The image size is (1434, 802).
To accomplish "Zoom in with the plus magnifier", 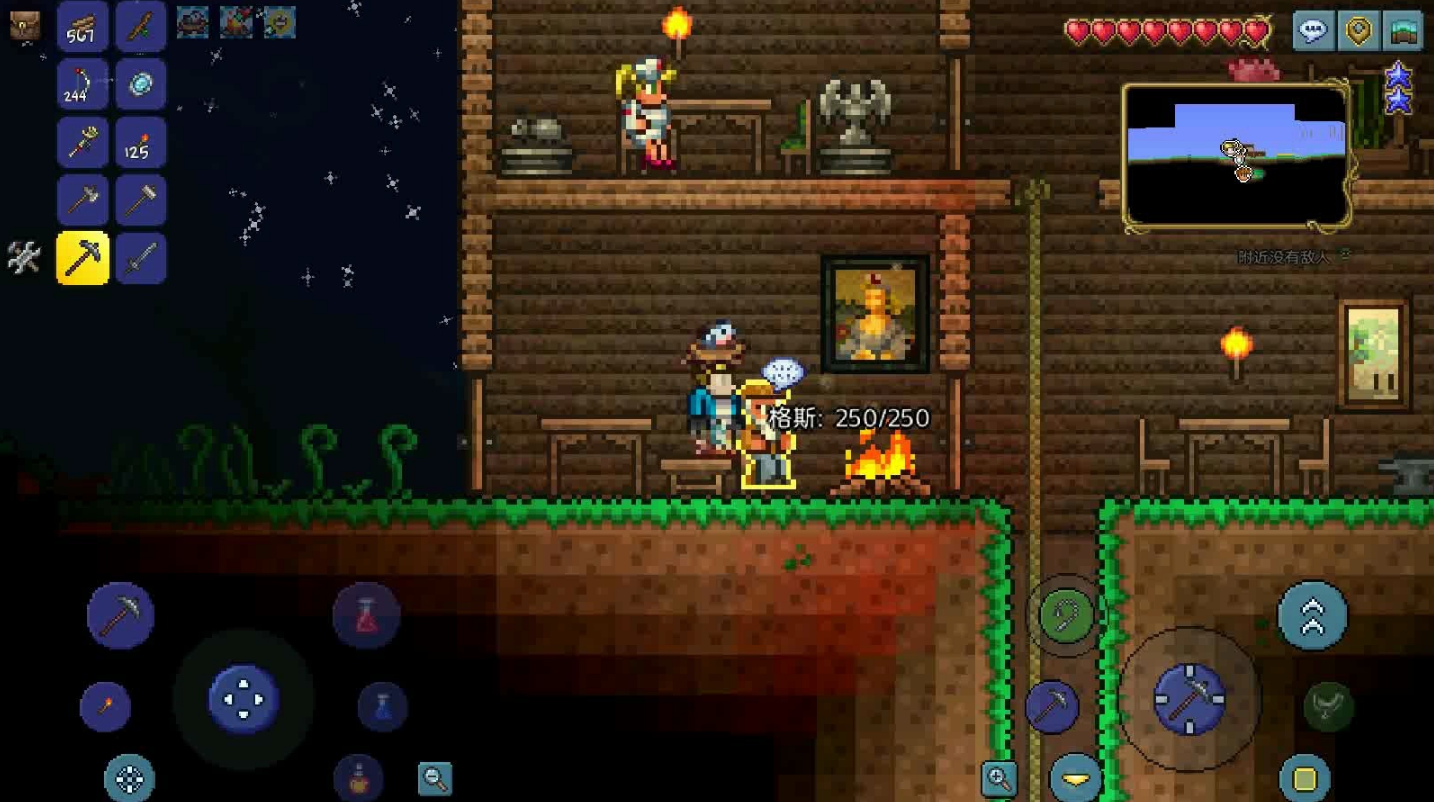I will 999,779.
